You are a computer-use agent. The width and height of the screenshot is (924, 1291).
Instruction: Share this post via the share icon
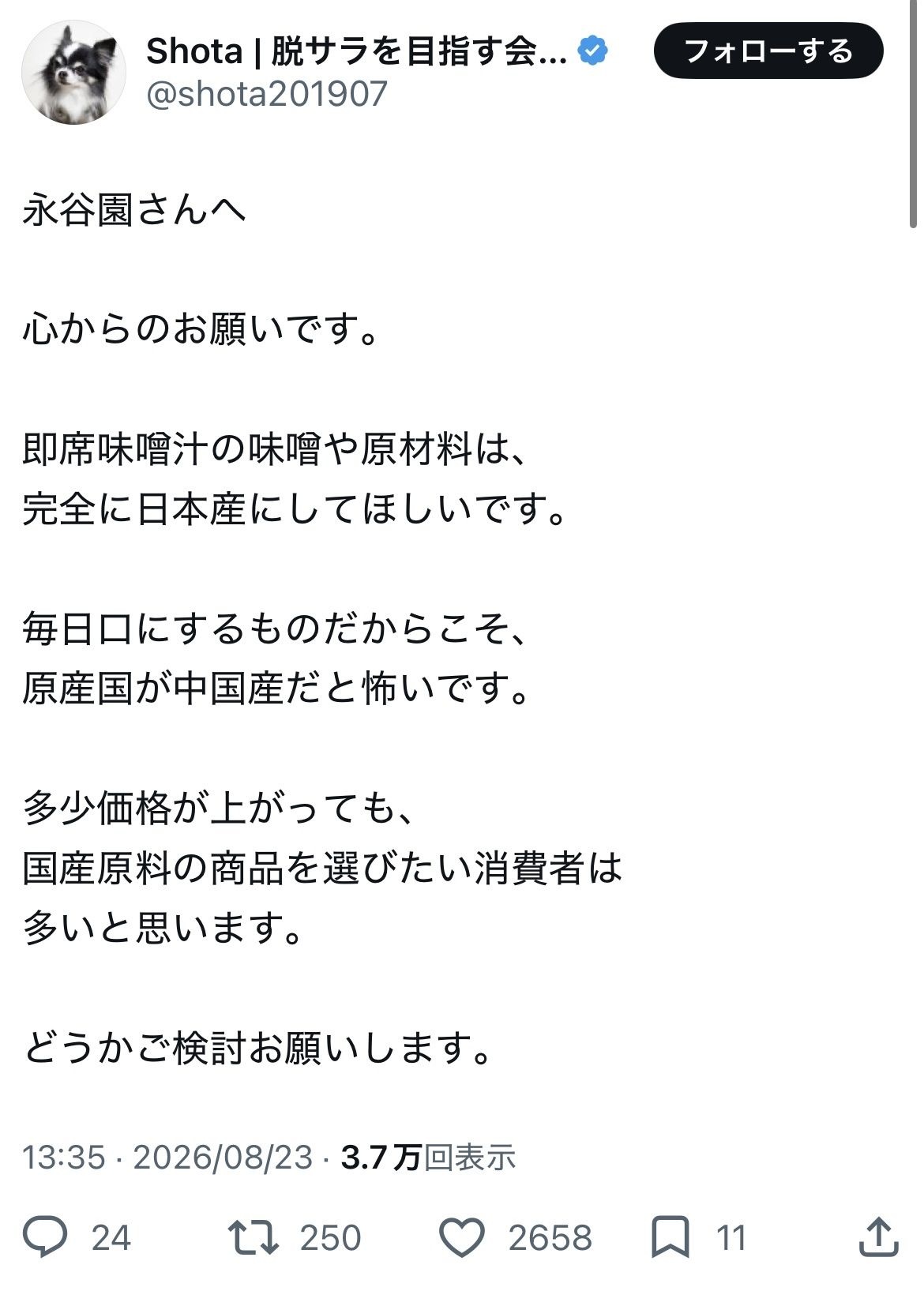pos(878,1237)
